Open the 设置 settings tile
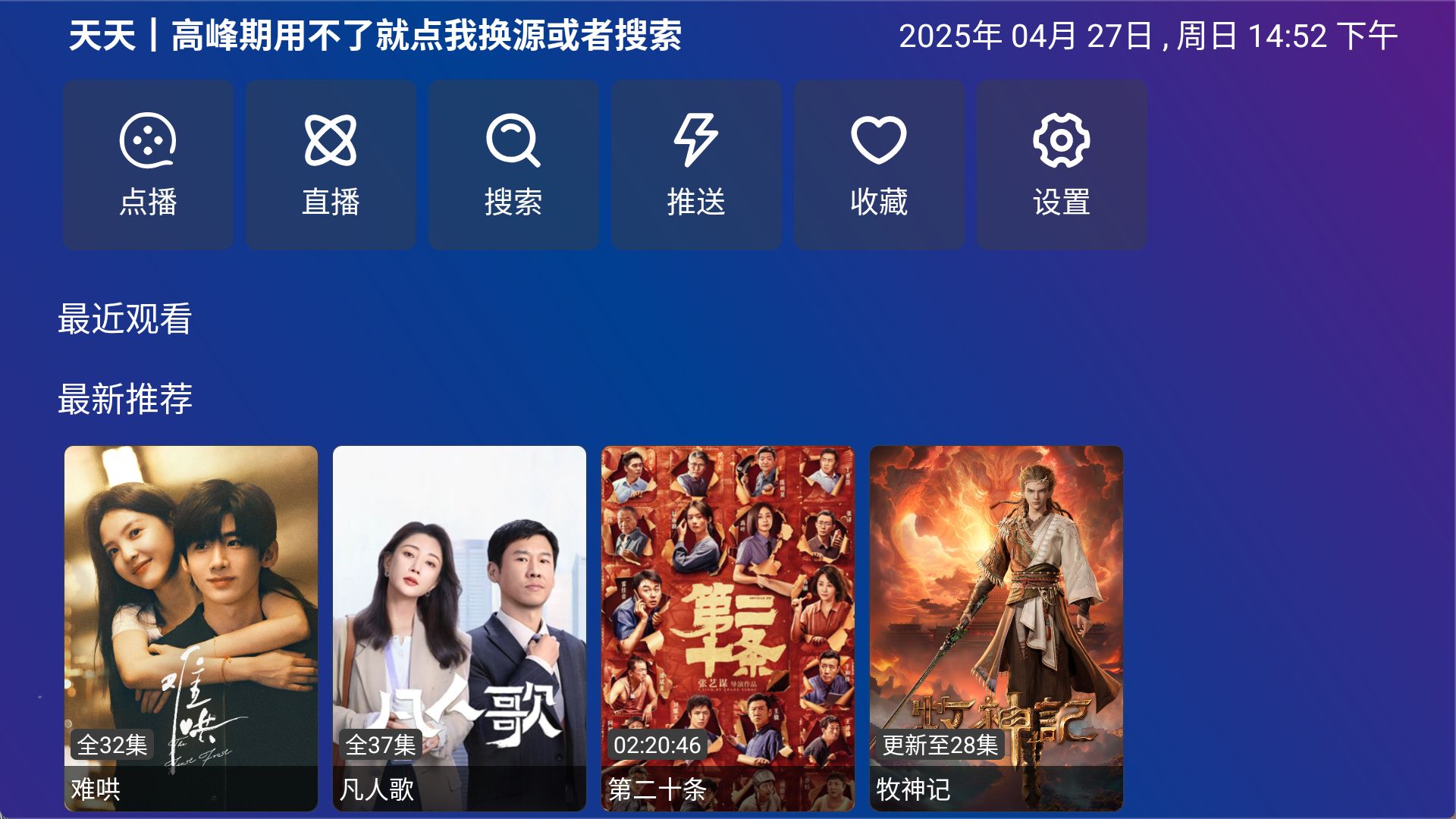Viewport: 1456px width, 819px height. click(x=1062, y=165)
